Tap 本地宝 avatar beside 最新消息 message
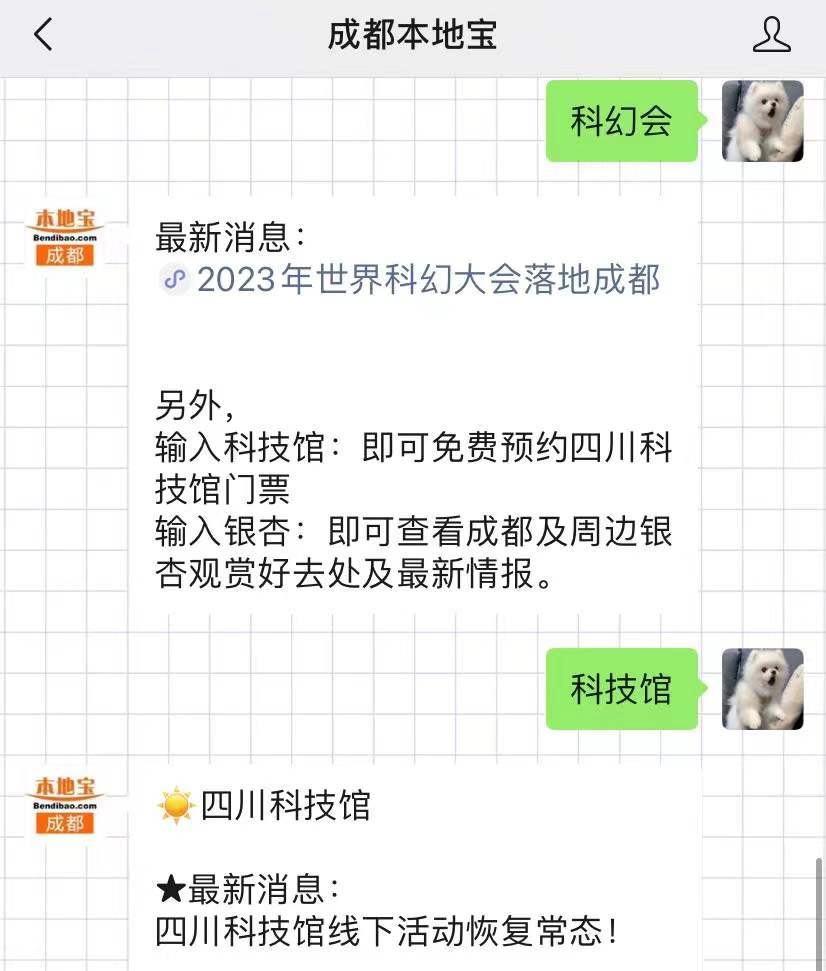Image resolution: width=826 pixels, height=971 pixels. pyautogui.click(x=64, y=238)
